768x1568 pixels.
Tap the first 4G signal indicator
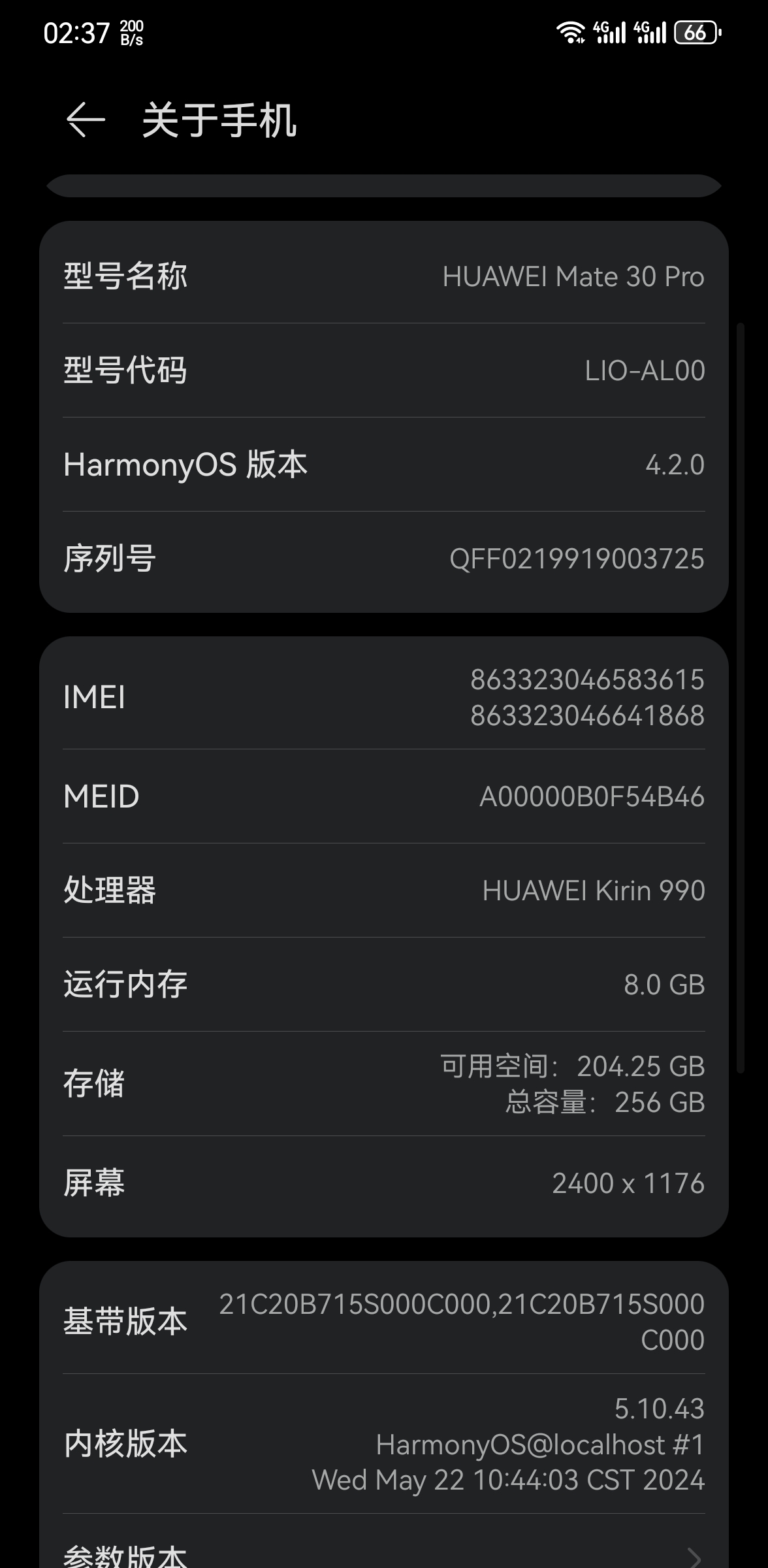(x=611, y=31)
